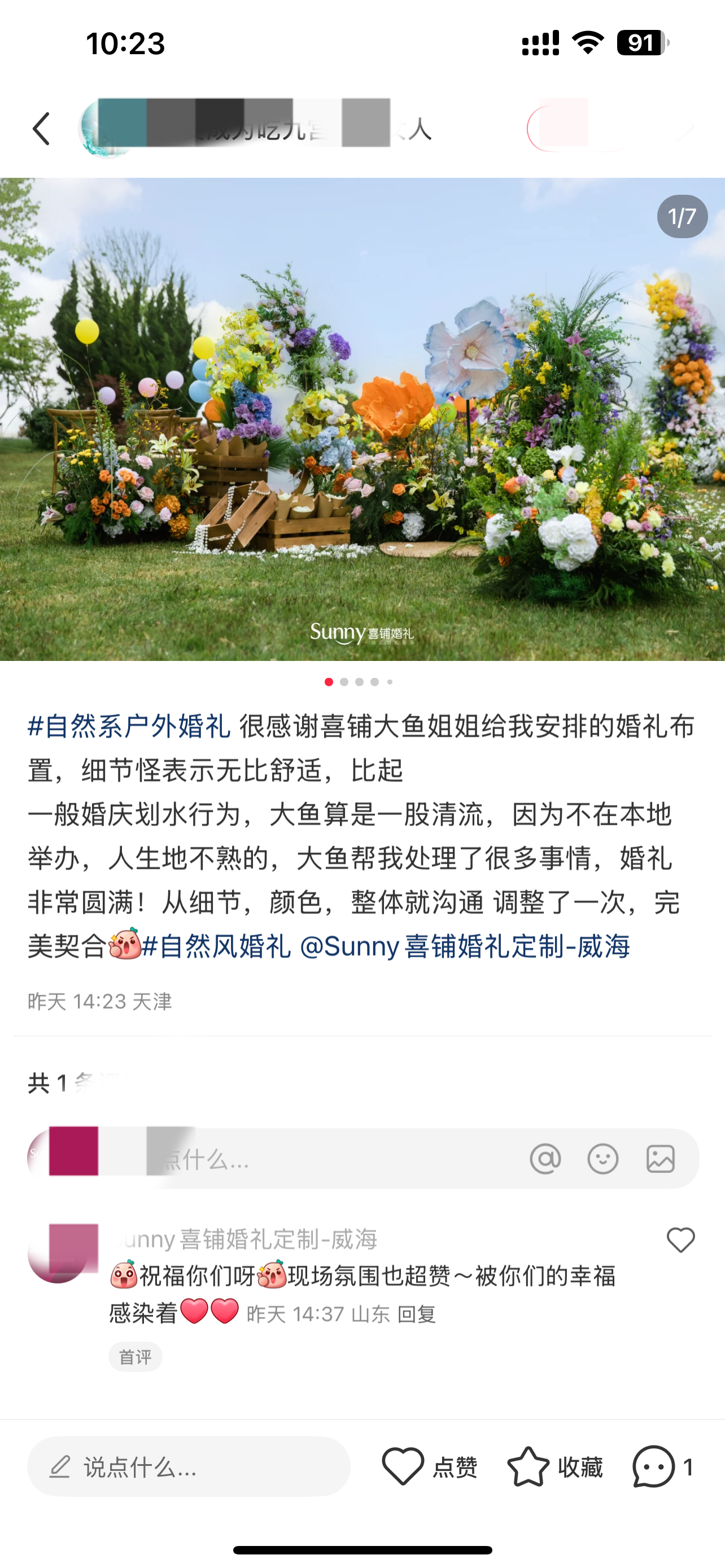Go back using the top-left arrow

(41, 129)
